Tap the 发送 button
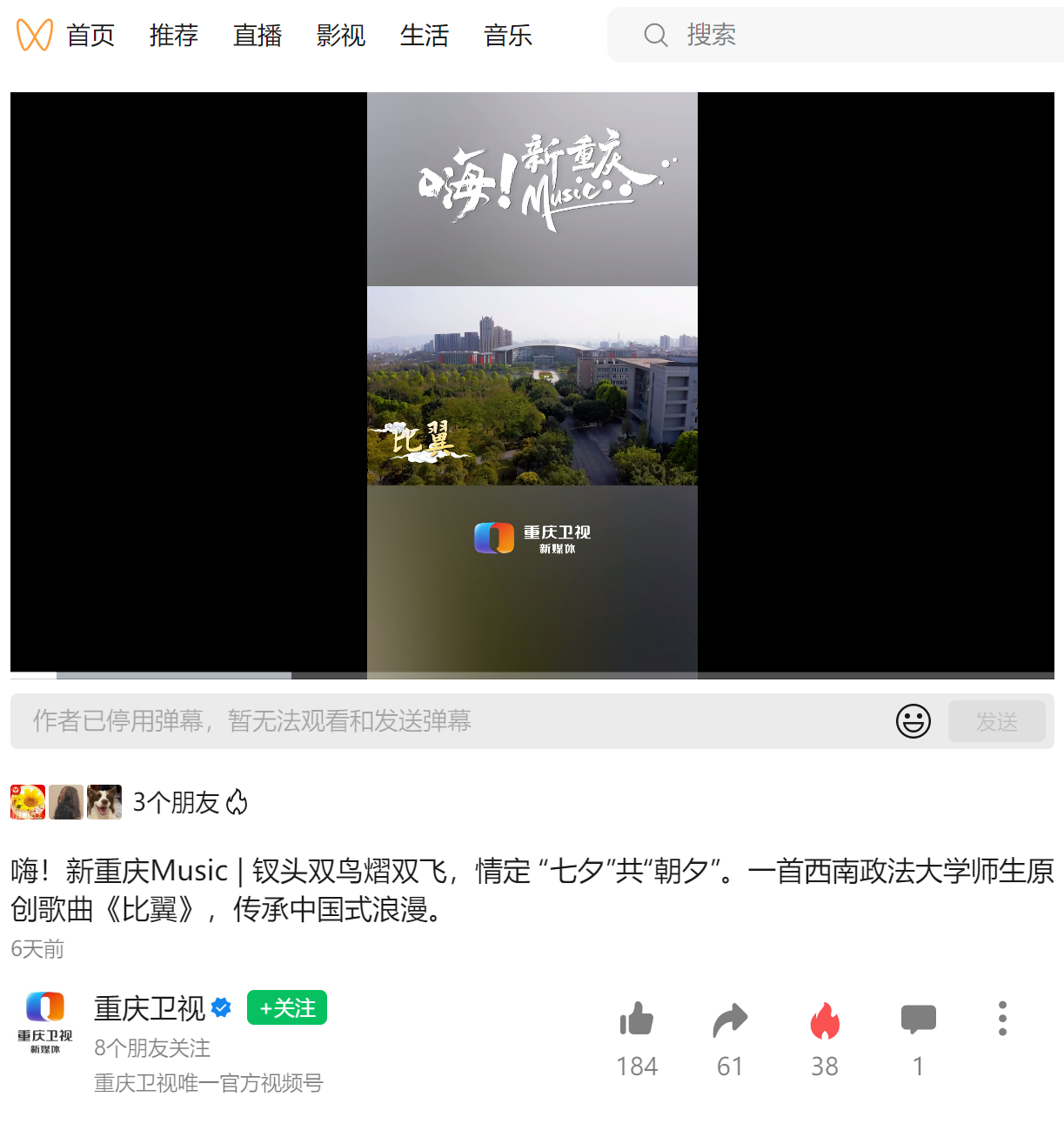The image size is (1064, 1137). coord(996,721)
